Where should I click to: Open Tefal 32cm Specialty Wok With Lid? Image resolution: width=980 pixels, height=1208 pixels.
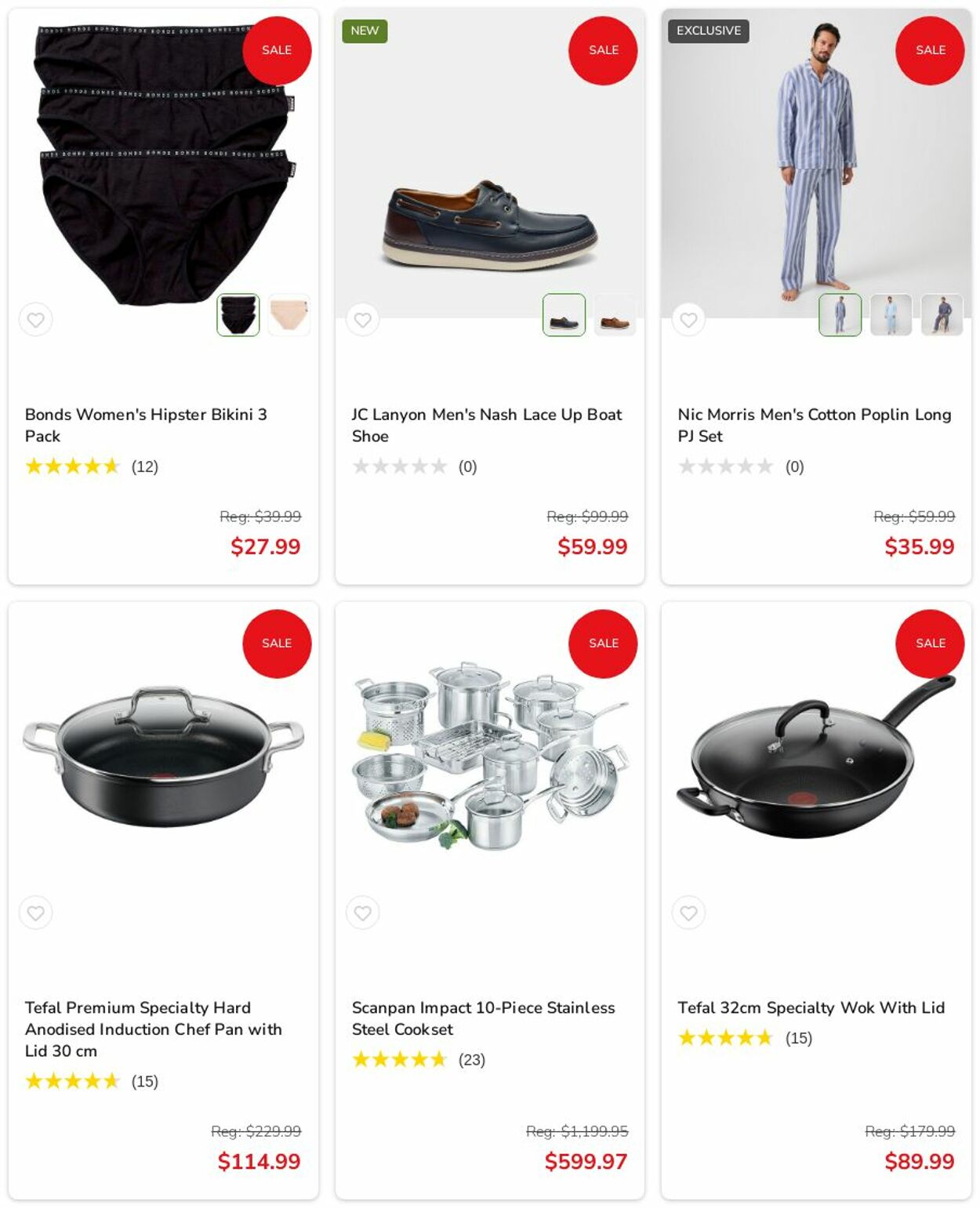pyautogui.click(x=811, y=1007)
